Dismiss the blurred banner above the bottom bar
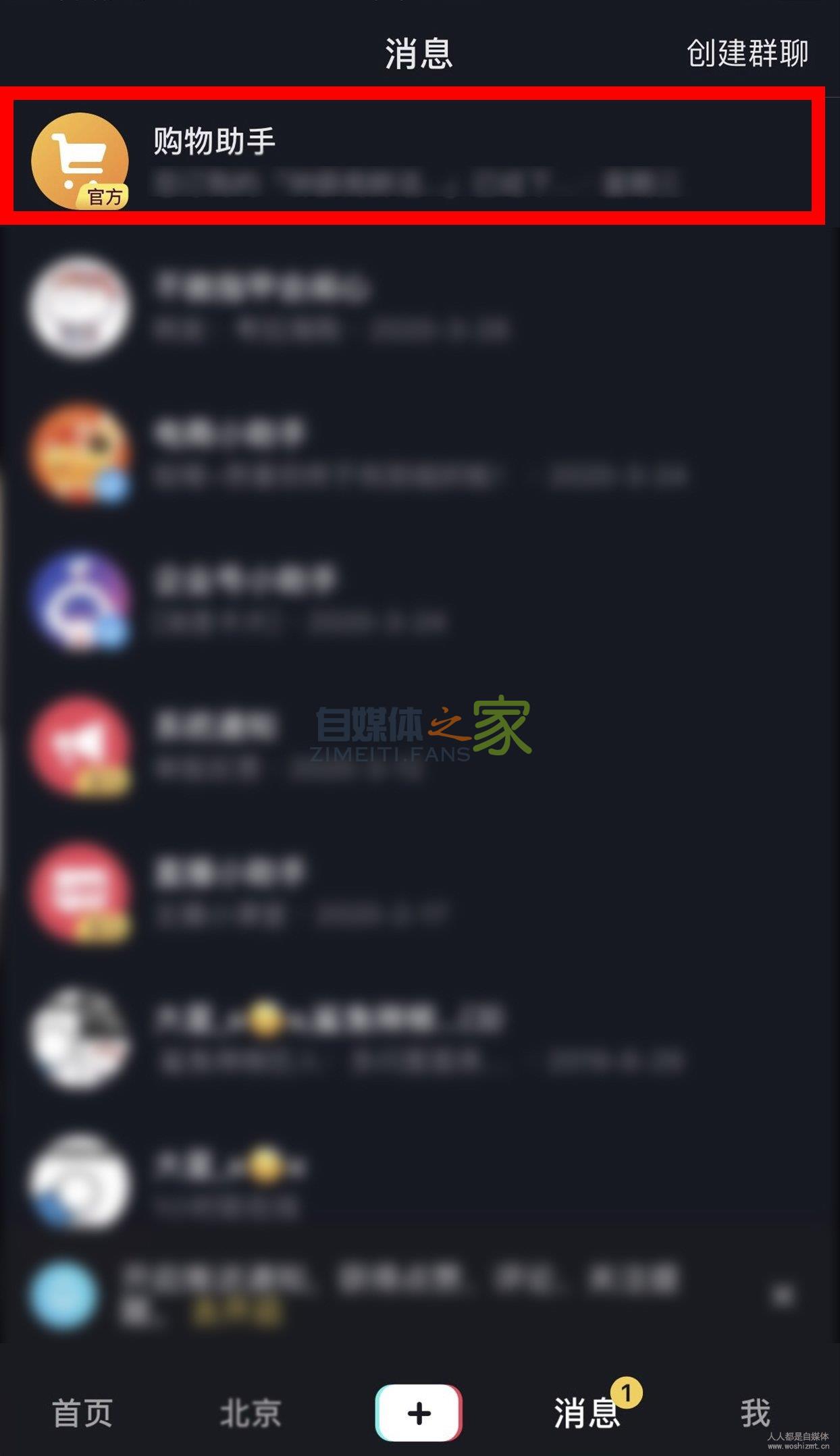Screen dimensions: 840x1456 (x=783, y=1296)
